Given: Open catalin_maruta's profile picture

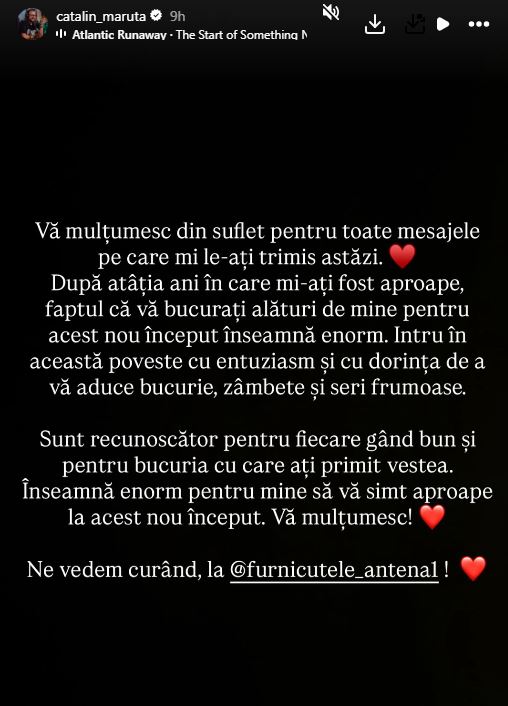Looking at the screenshot, I should [32, 24].
